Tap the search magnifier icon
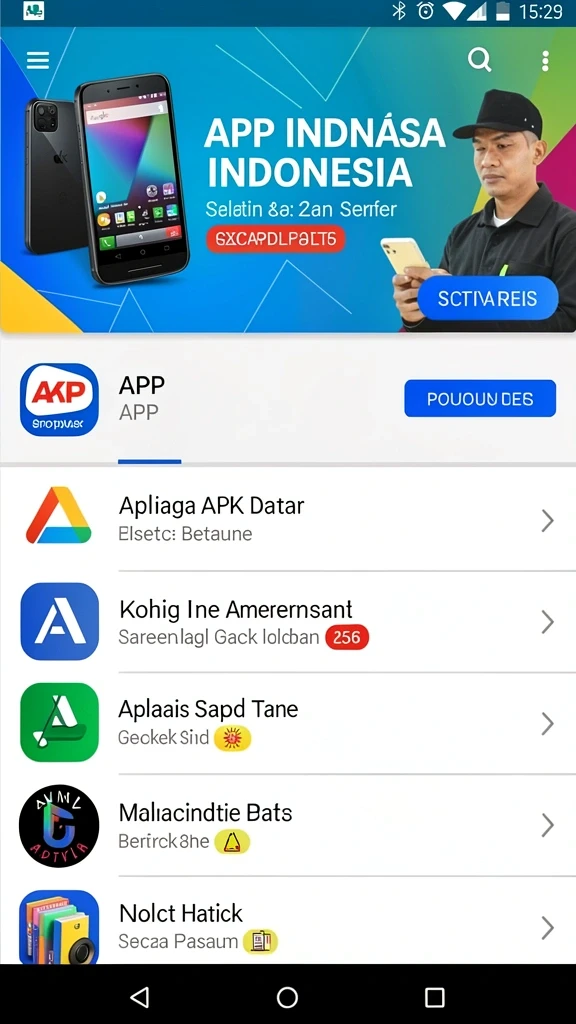 (480, 61)
